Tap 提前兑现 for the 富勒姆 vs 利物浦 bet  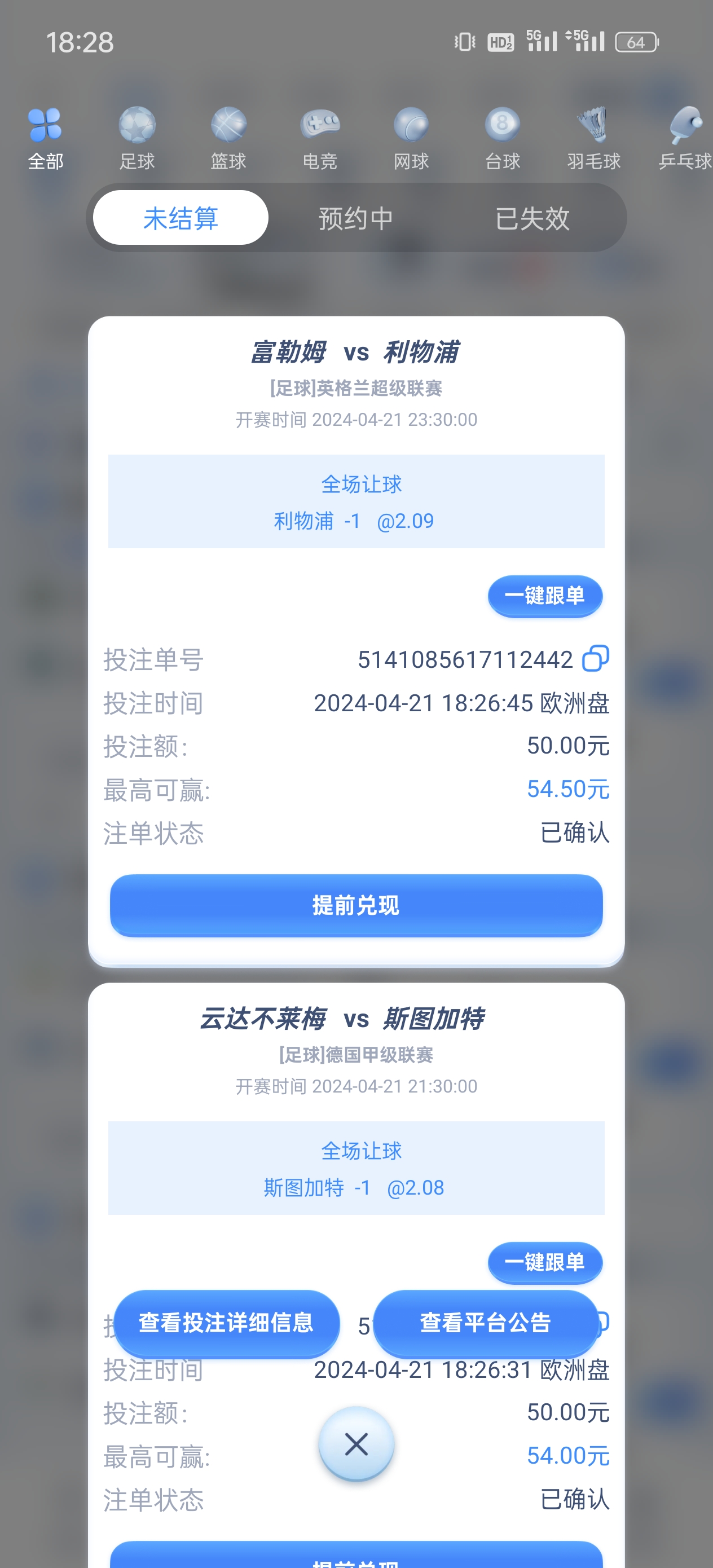pyautogui.click(x=356, y=905)
